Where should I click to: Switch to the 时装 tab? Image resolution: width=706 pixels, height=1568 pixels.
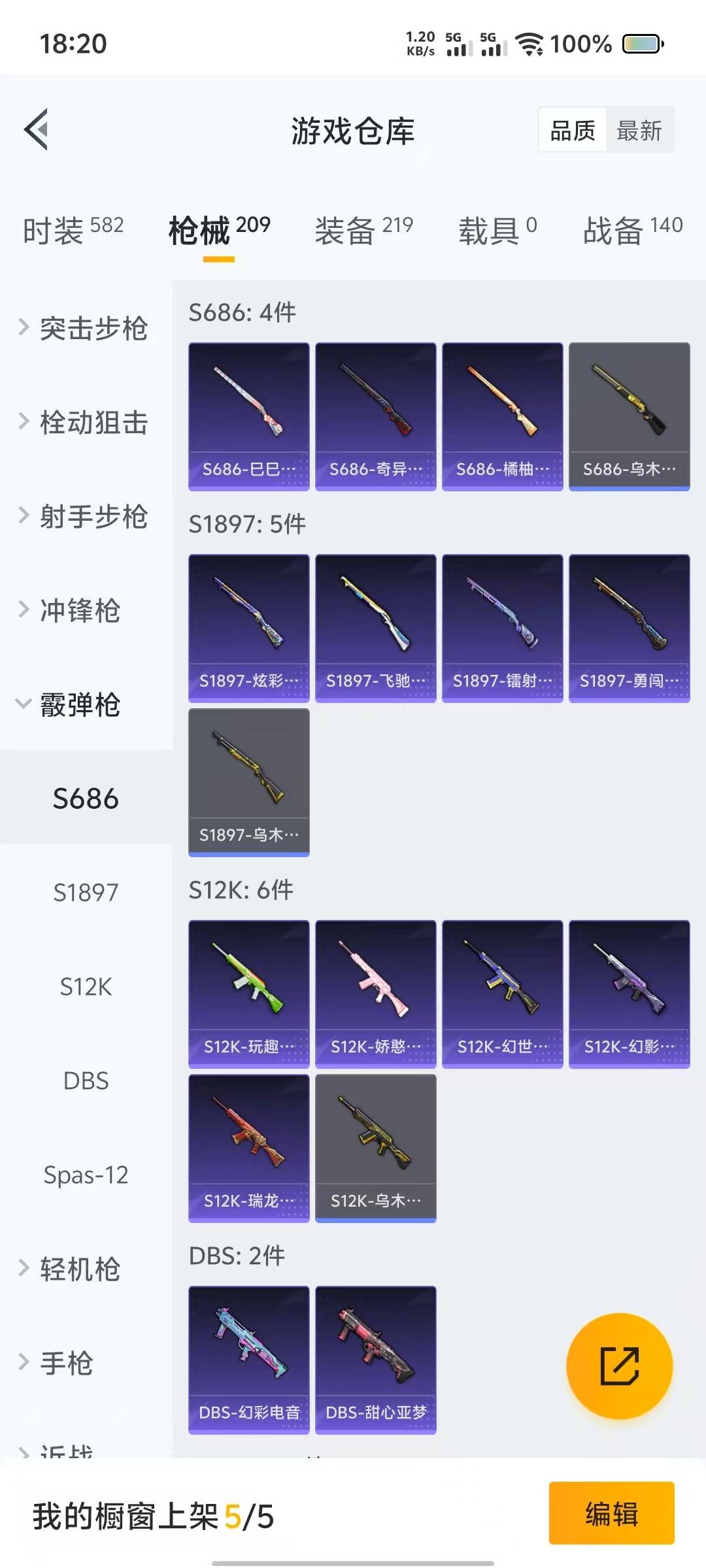[x=73, y=230]
